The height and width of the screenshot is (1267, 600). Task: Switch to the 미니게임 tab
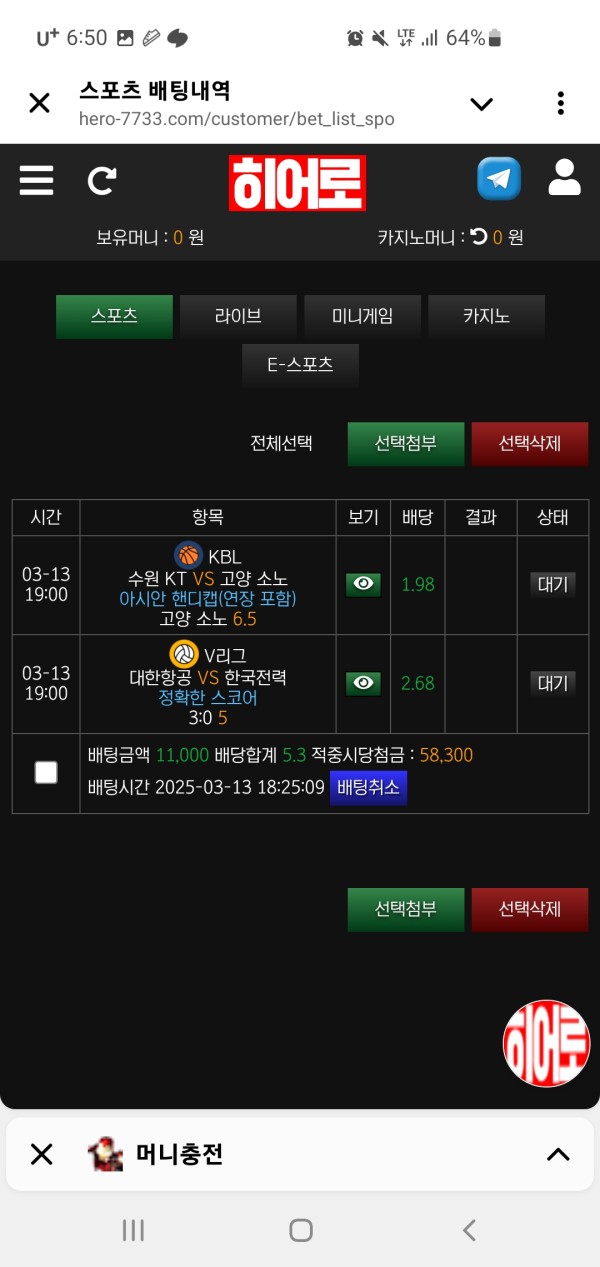point(362,316)
